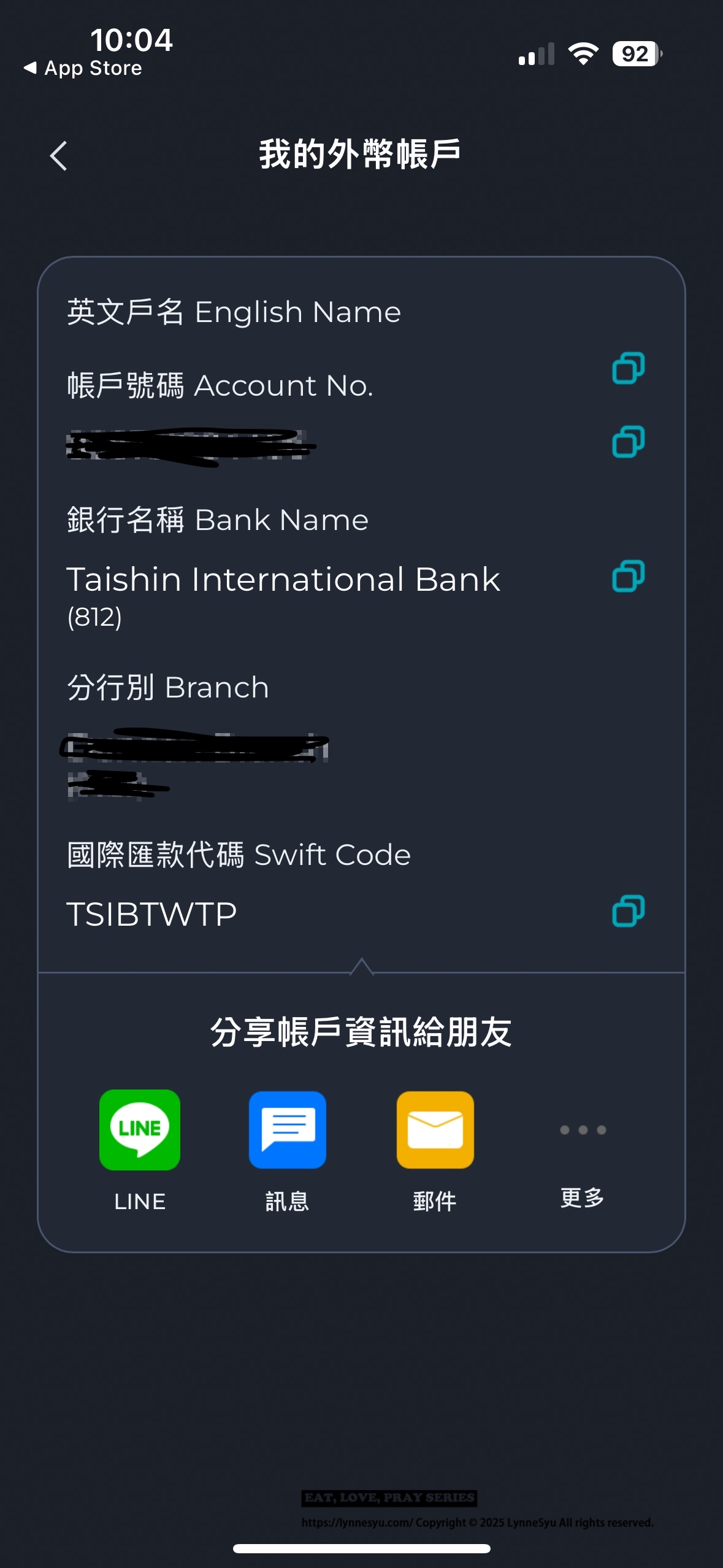Copy the English Name value
723x1568 pixels.
[x=628, y=368]
